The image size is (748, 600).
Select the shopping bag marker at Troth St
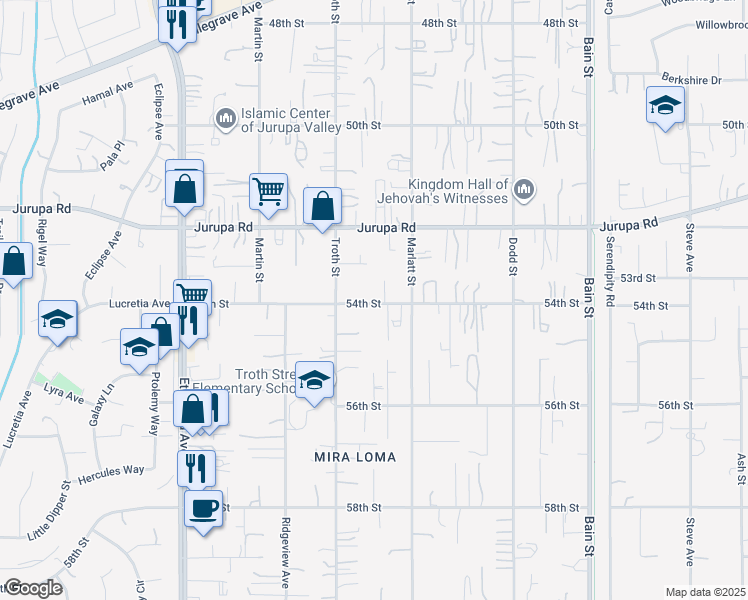point(322,208)
